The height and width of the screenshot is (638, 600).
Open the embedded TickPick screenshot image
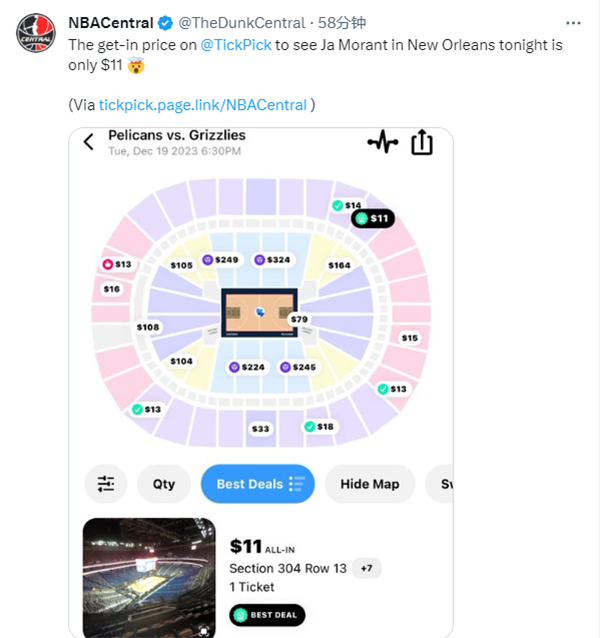tap(260, 380)
